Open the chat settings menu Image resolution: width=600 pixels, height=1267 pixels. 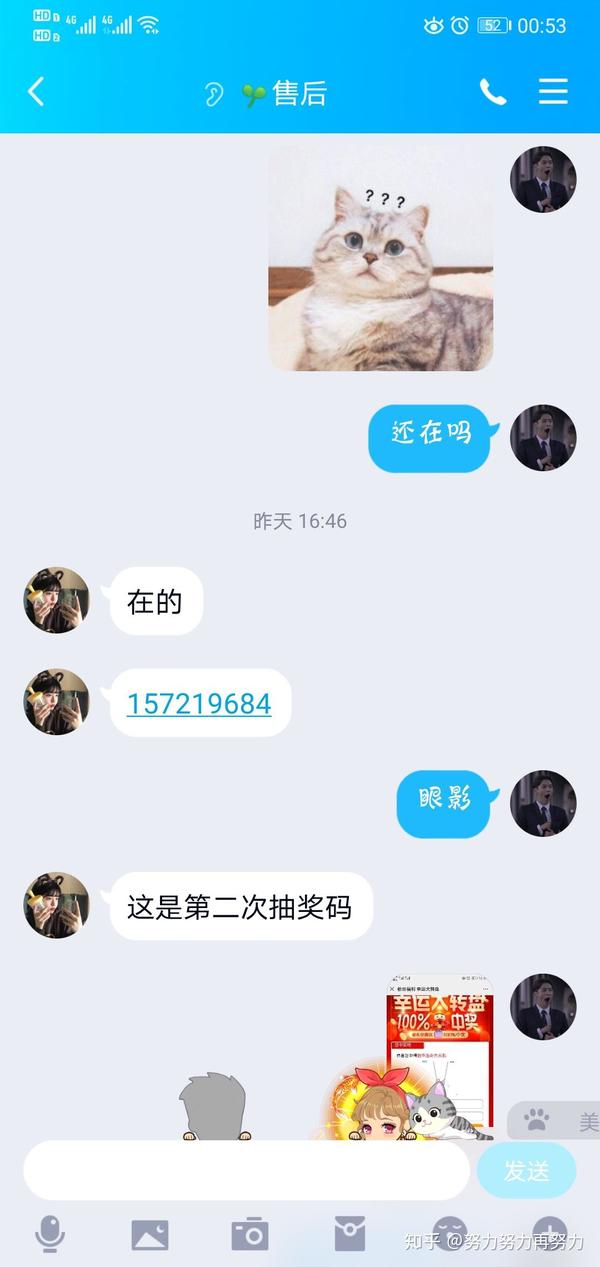[x=553, y=92]
